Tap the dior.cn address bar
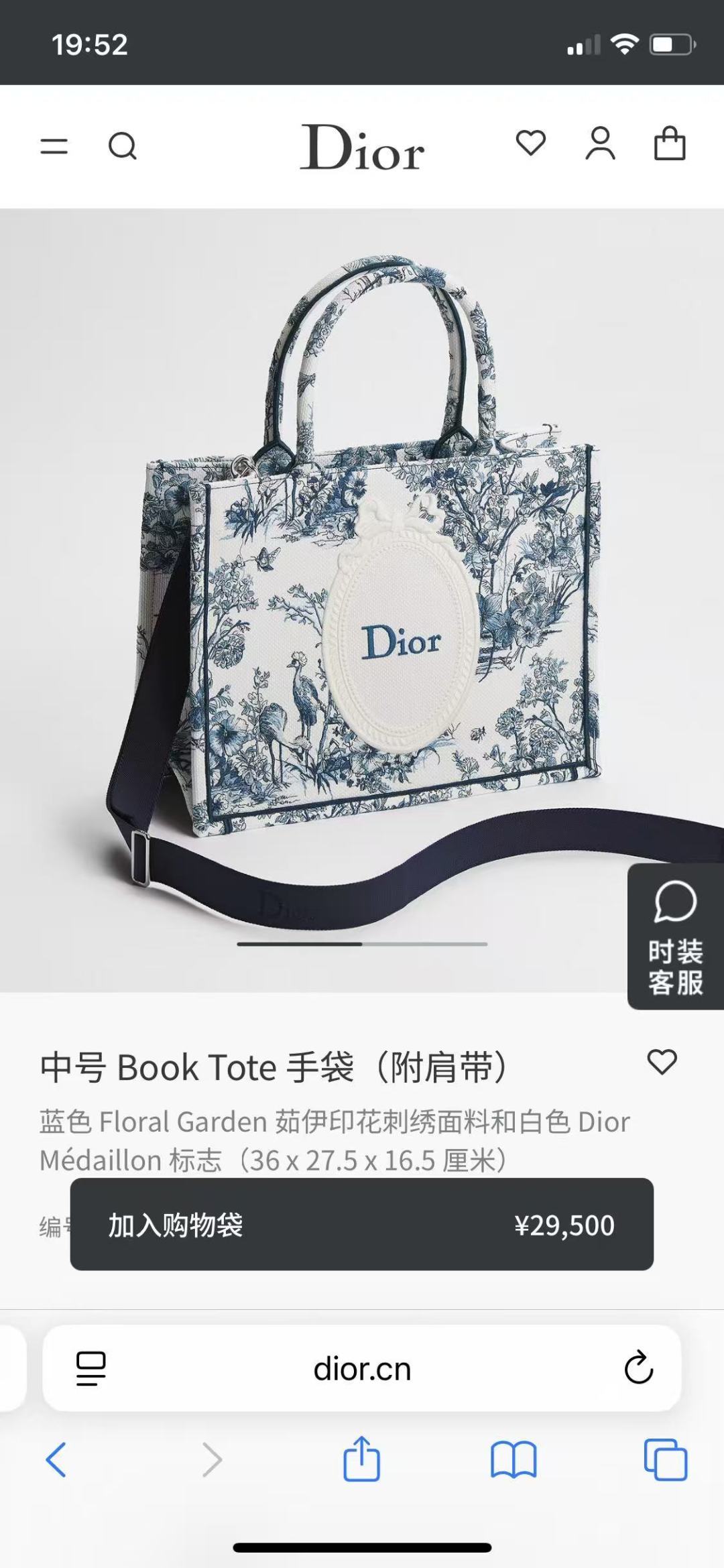Image resolution: width=724 pixels, height=1568 pixels. click(x=362, y=1368)
